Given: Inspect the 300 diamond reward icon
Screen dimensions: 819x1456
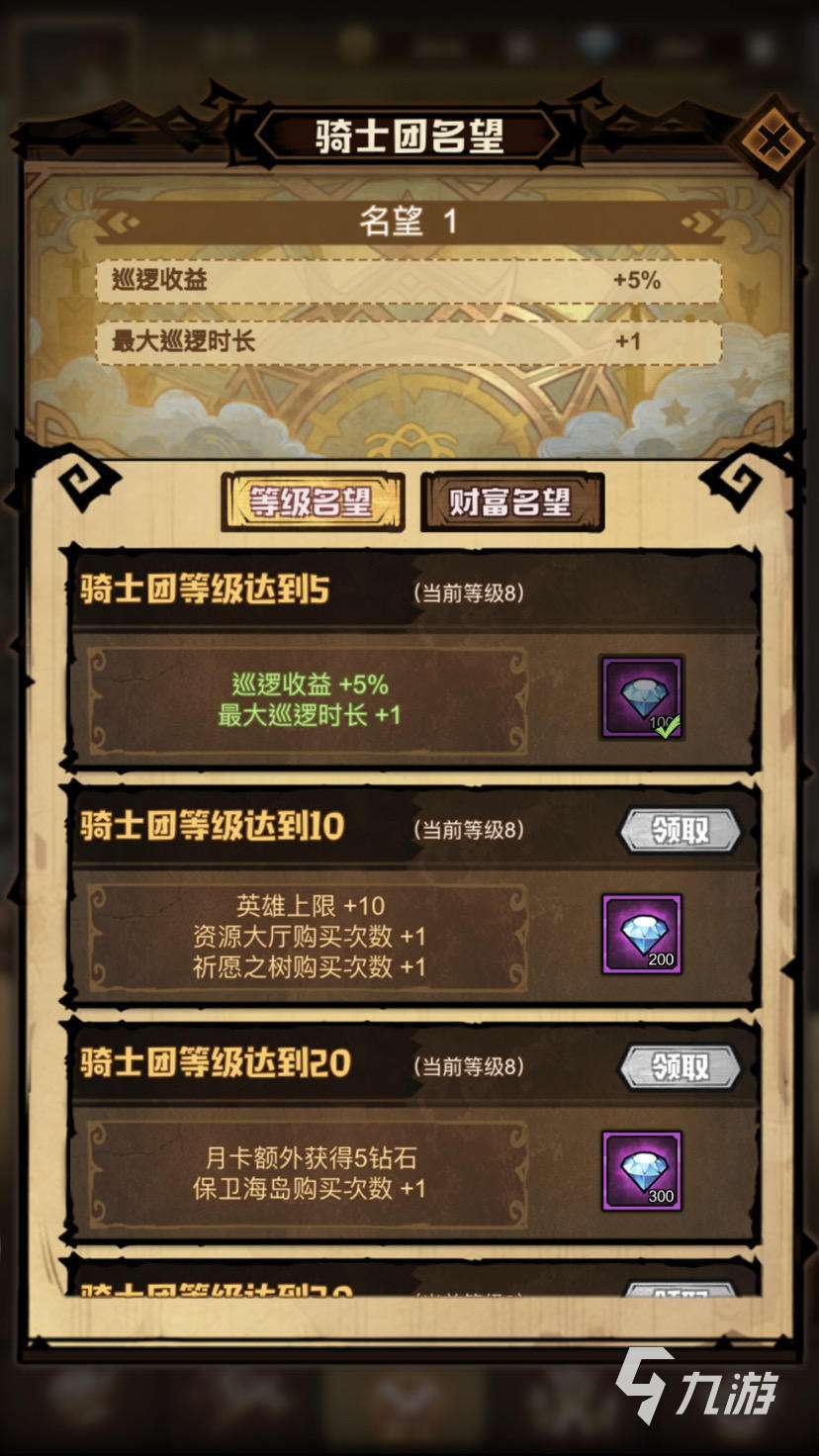Looking at the screenshot, I should (642, 1171).
